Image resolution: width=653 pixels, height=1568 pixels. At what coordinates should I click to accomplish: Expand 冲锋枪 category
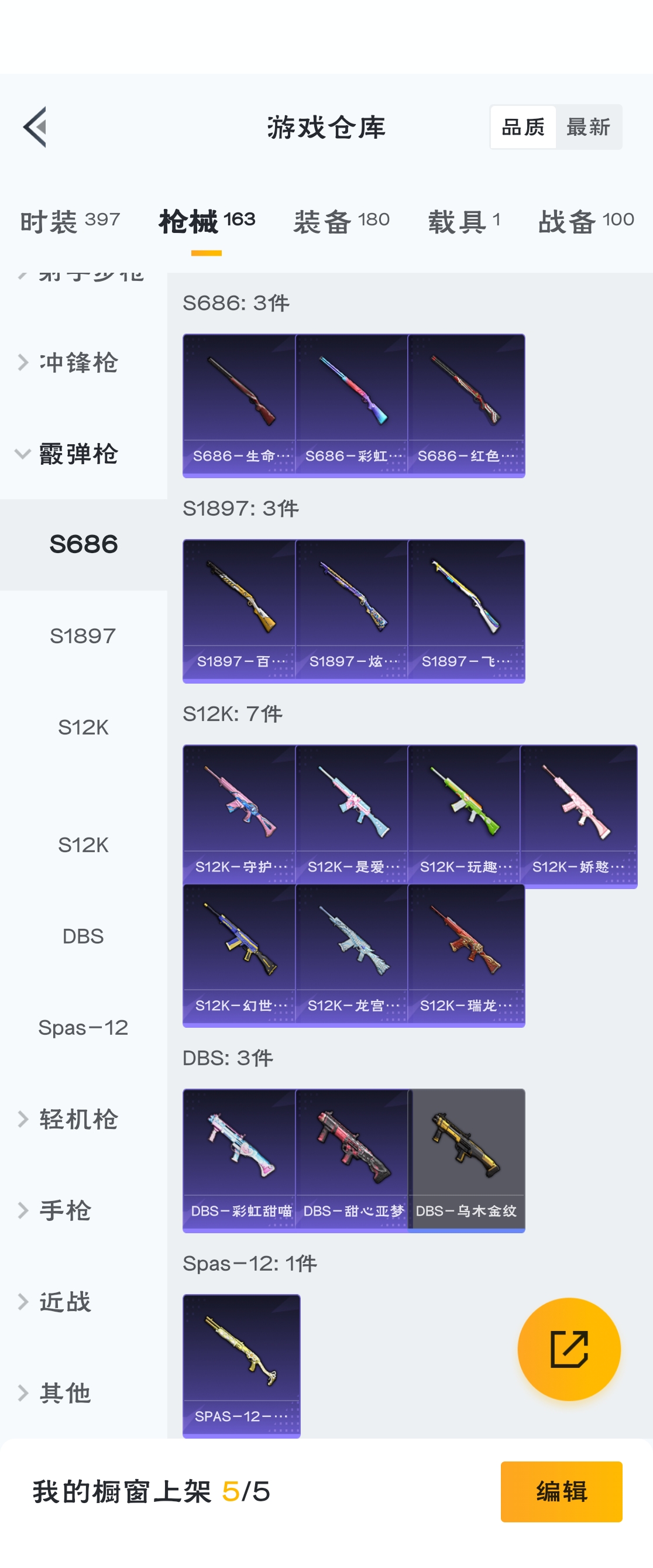(x=78, y=363)
